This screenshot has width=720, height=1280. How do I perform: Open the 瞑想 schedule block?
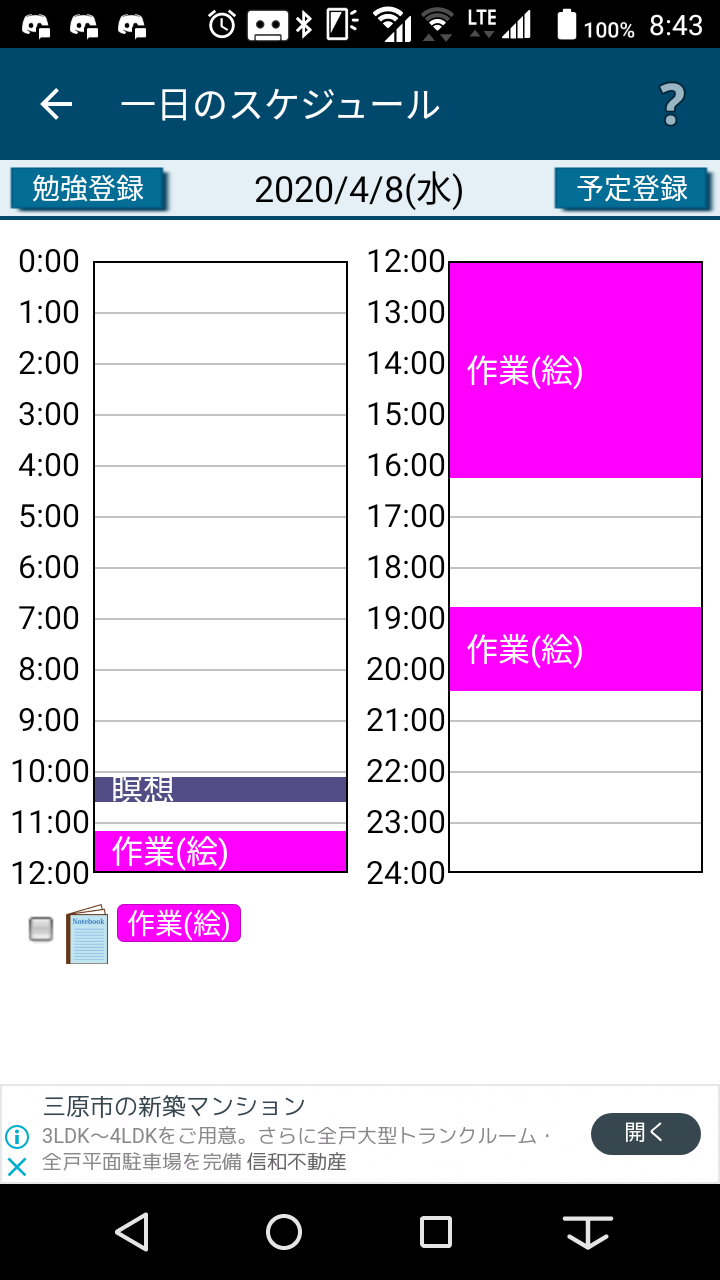click(x=220, y=789)
